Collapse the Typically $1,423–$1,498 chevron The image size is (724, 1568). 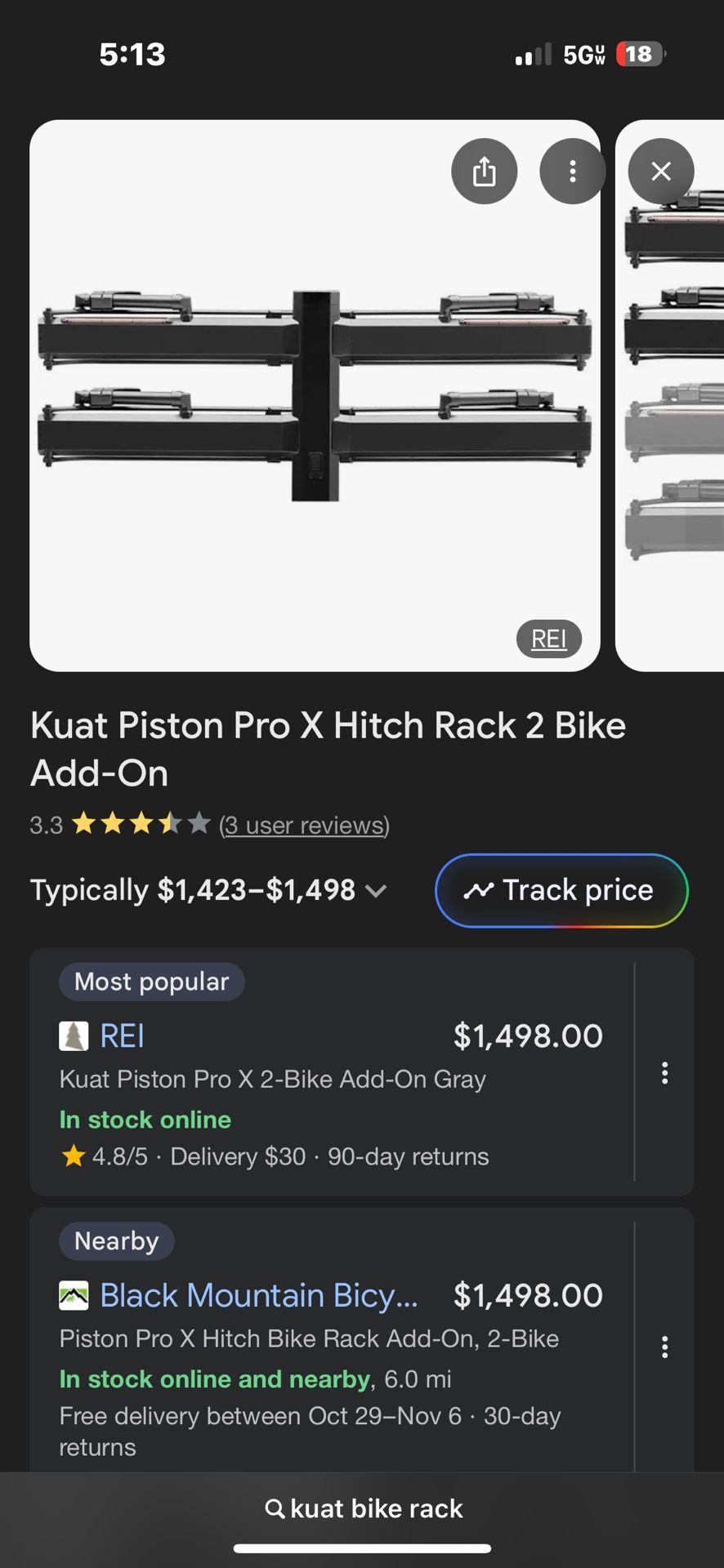(x=377, y=891)
